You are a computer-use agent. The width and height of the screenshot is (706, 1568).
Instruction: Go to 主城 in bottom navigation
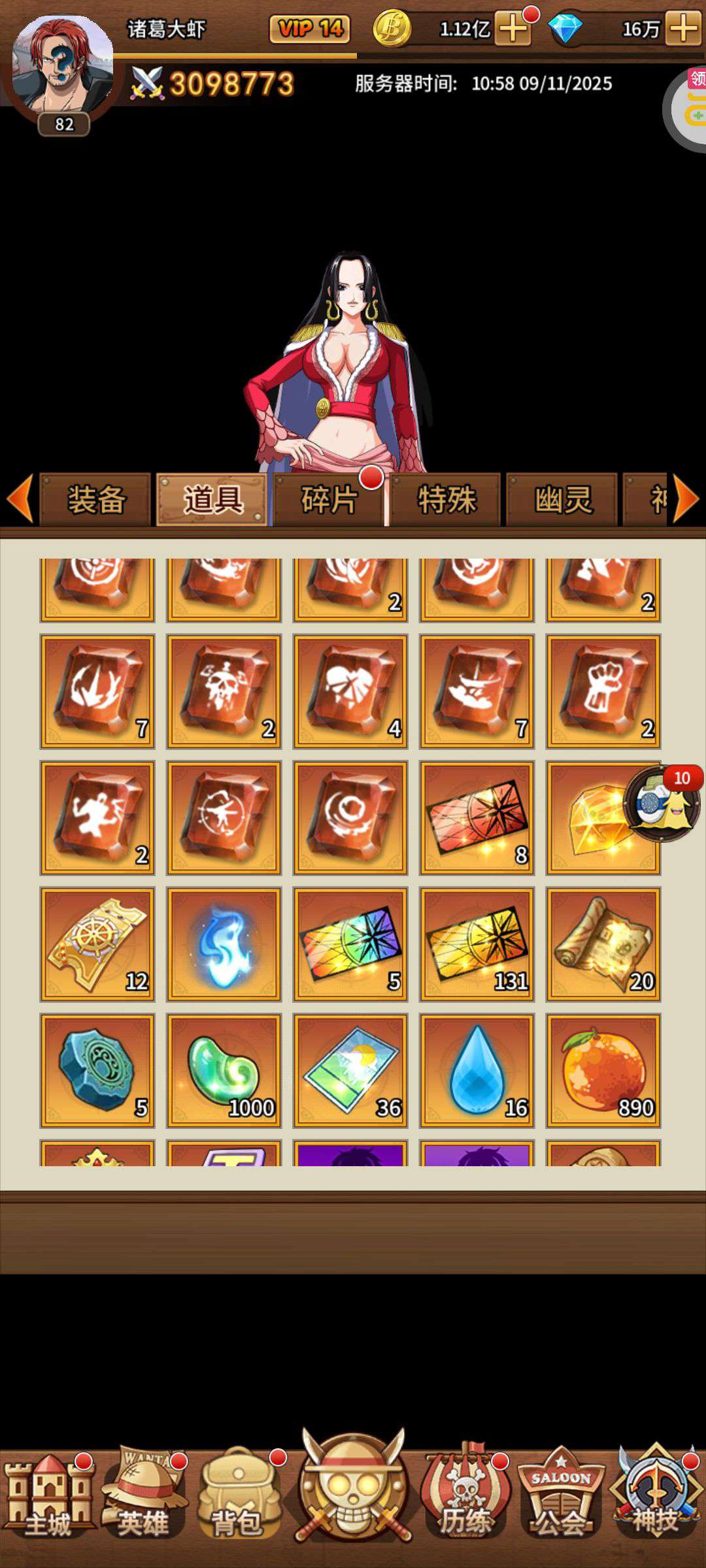pyautogui.click(x=48, y=1496)
